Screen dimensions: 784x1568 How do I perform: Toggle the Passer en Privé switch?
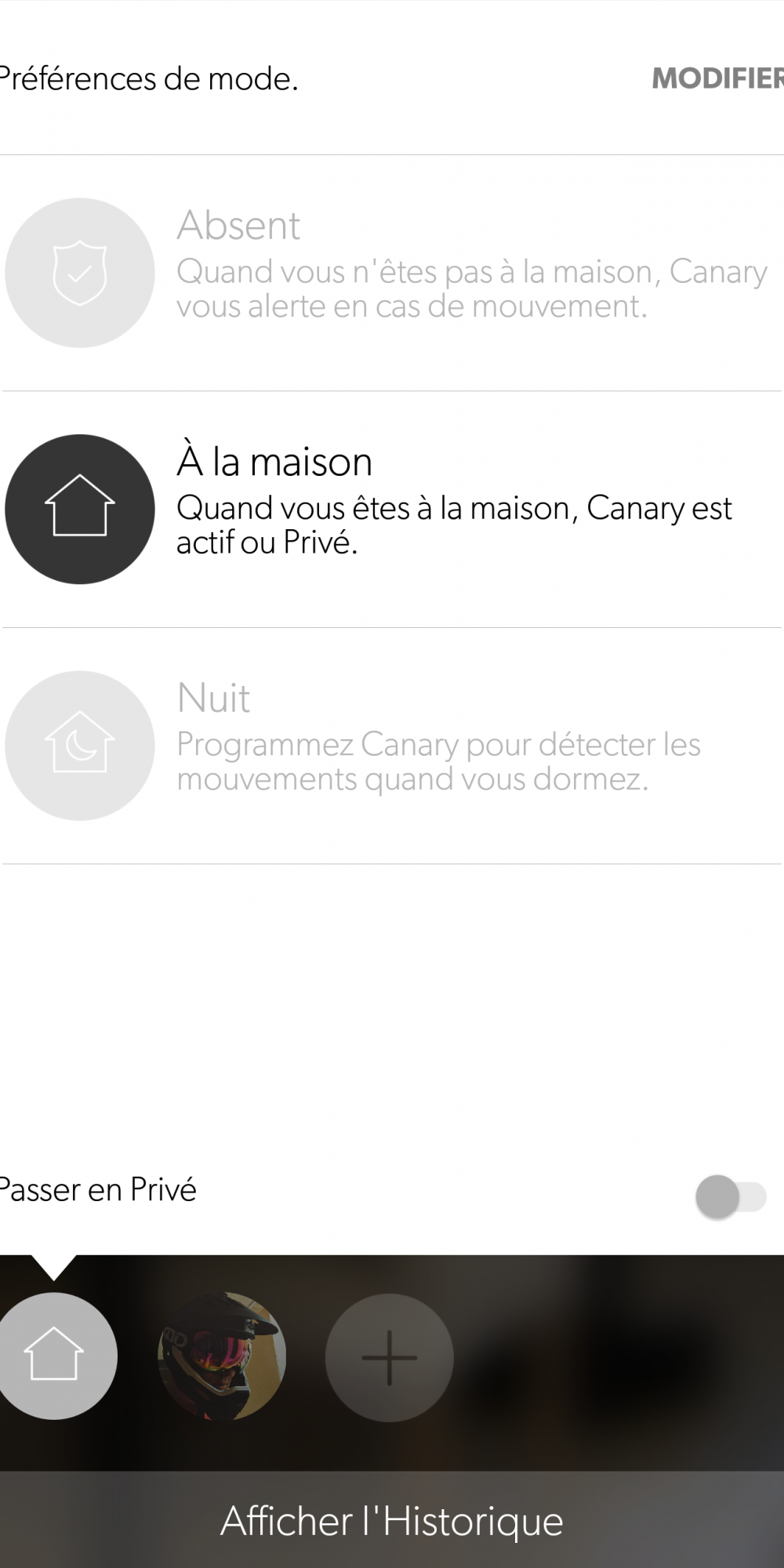coord(730,1196)
